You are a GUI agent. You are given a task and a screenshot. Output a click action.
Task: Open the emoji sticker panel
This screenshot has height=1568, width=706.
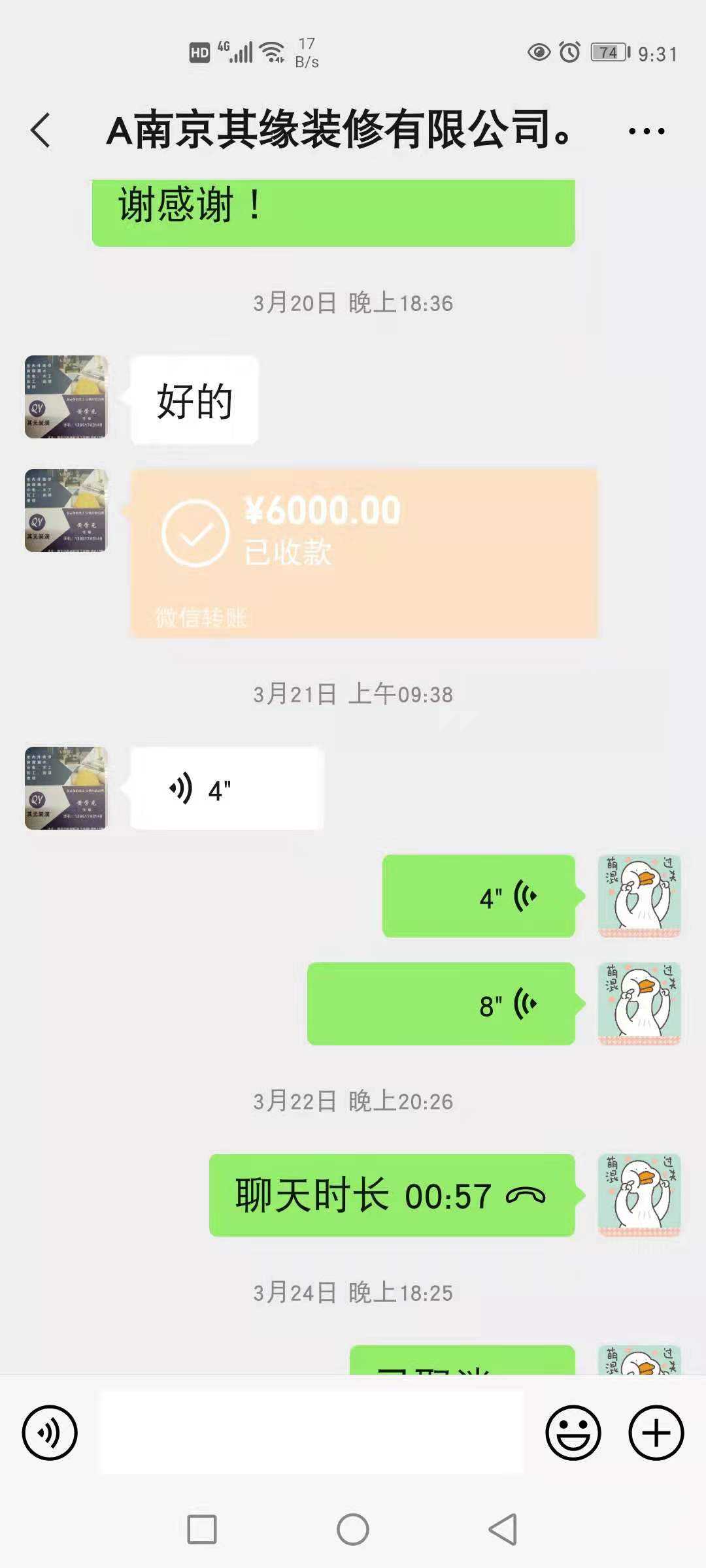tap(573, 1433)
